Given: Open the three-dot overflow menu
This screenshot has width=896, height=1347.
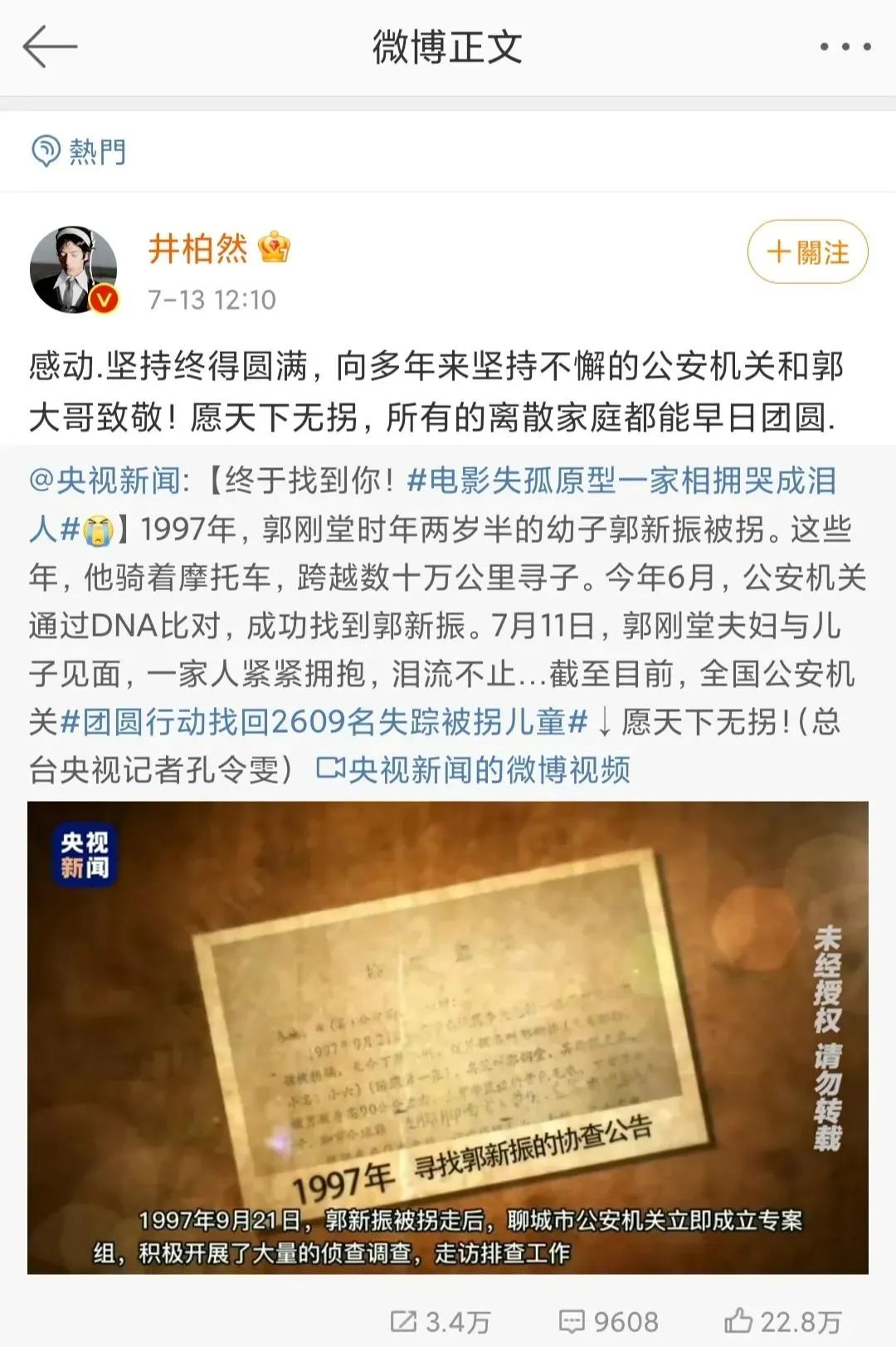Looking at the screenshot, I should [x=845, y=46].
